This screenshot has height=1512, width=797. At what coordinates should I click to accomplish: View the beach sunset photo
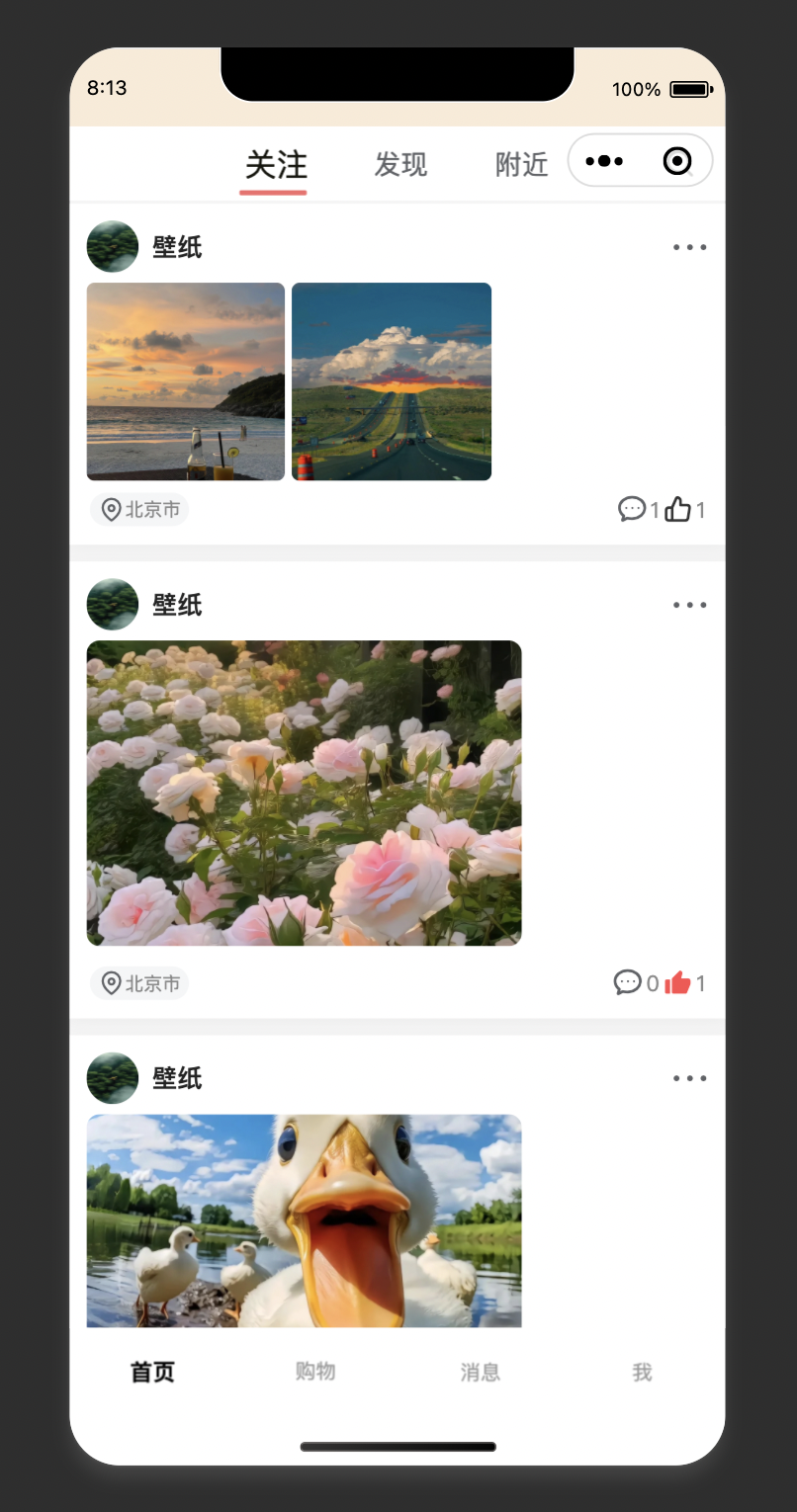tap(186, 381)
